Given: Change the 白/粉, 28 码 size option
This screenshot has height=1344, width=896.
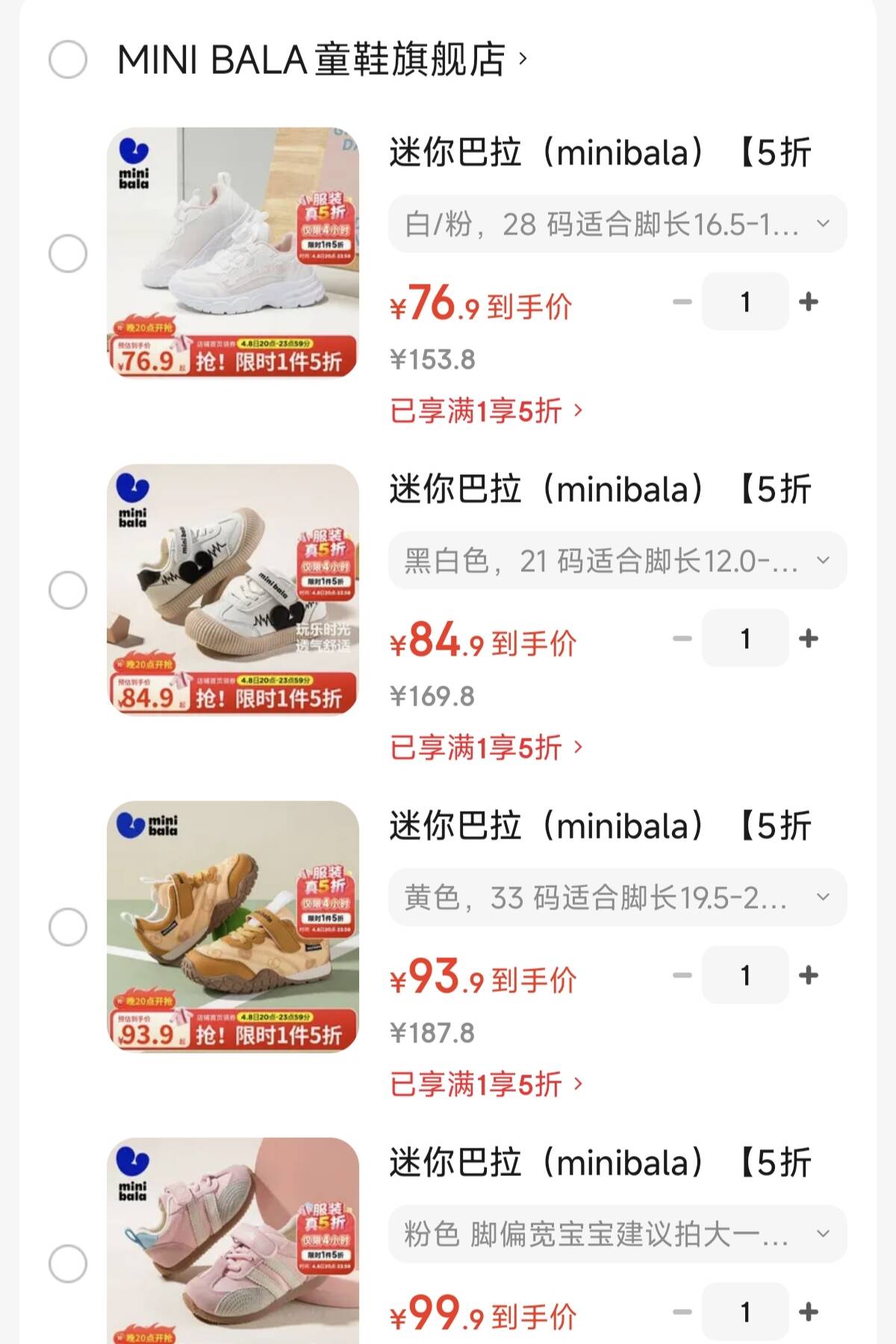Looking at the screenshot, I should (x=617, y=224).
